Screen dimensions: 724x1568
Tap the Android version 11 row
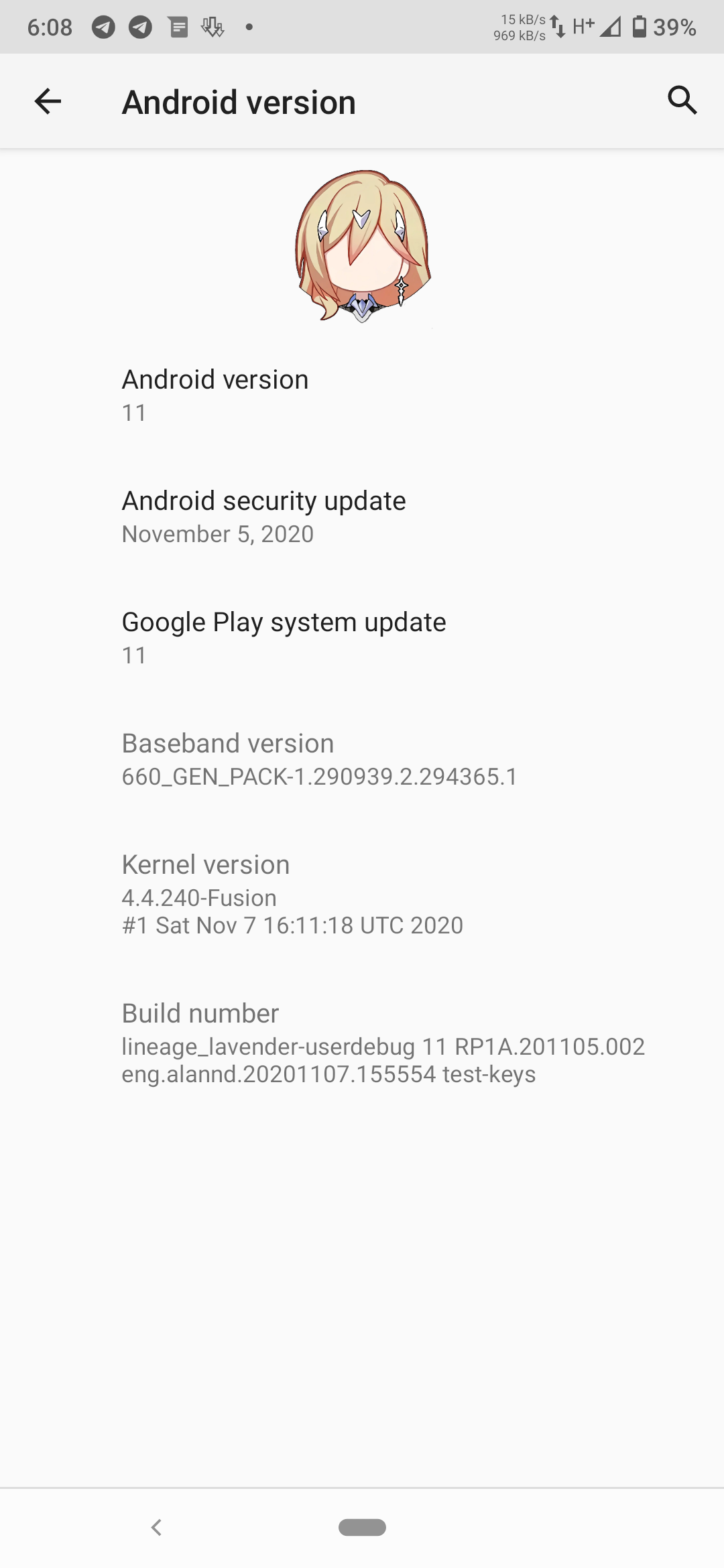(x=362, y=395)
